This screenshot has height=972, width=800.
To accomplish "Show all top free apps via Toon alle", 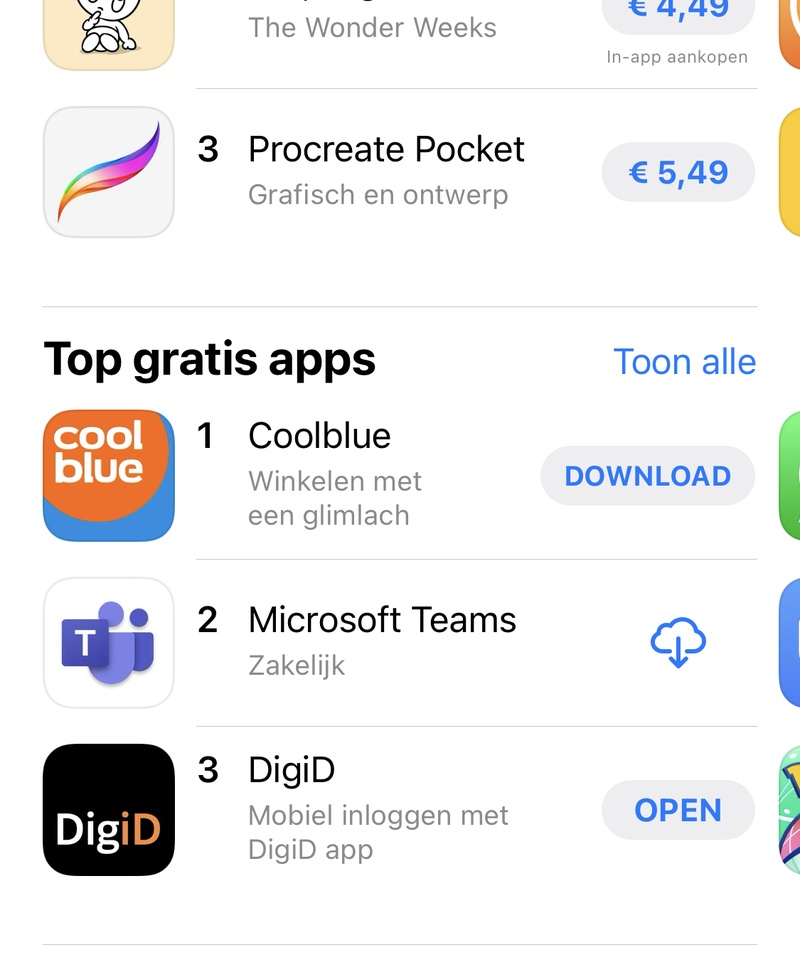I will point(684,362).
